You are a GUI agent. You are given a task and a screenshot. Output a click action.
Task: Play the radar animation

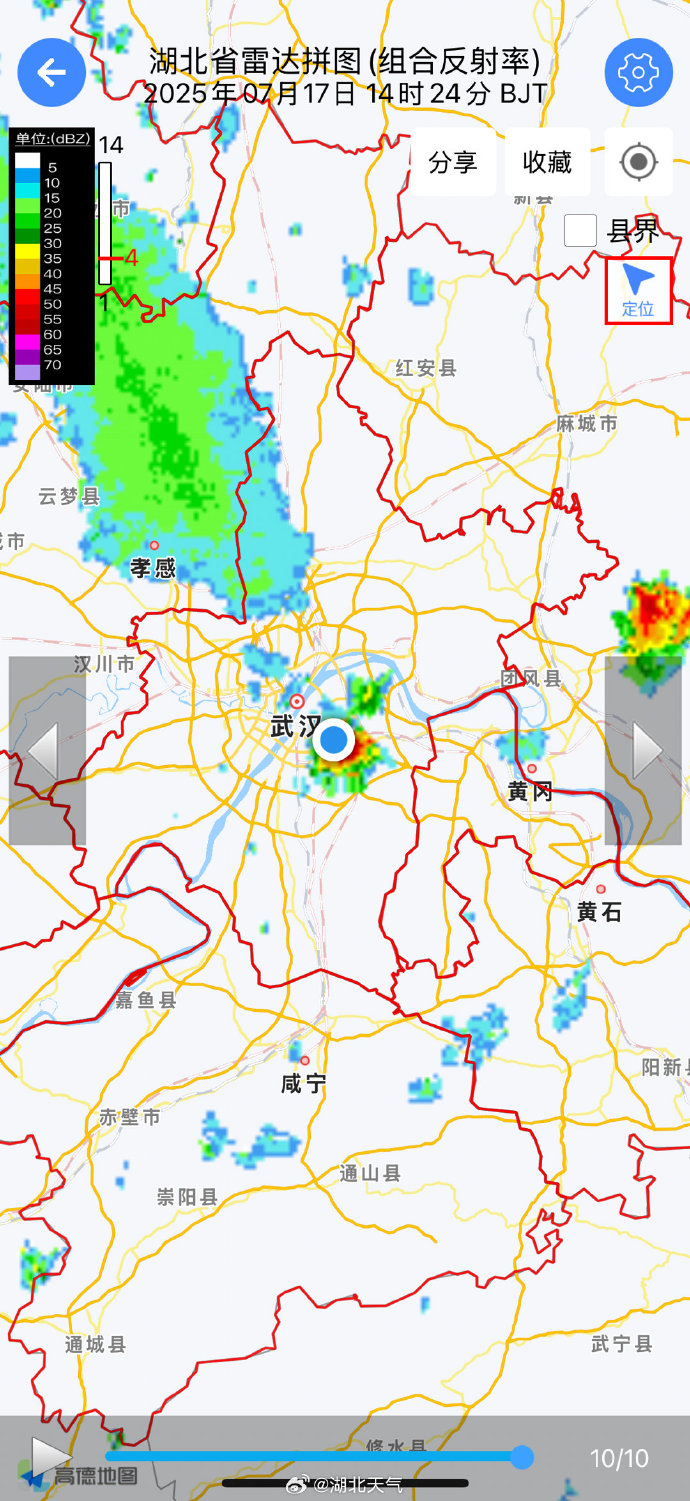(x=48, y=1457)
